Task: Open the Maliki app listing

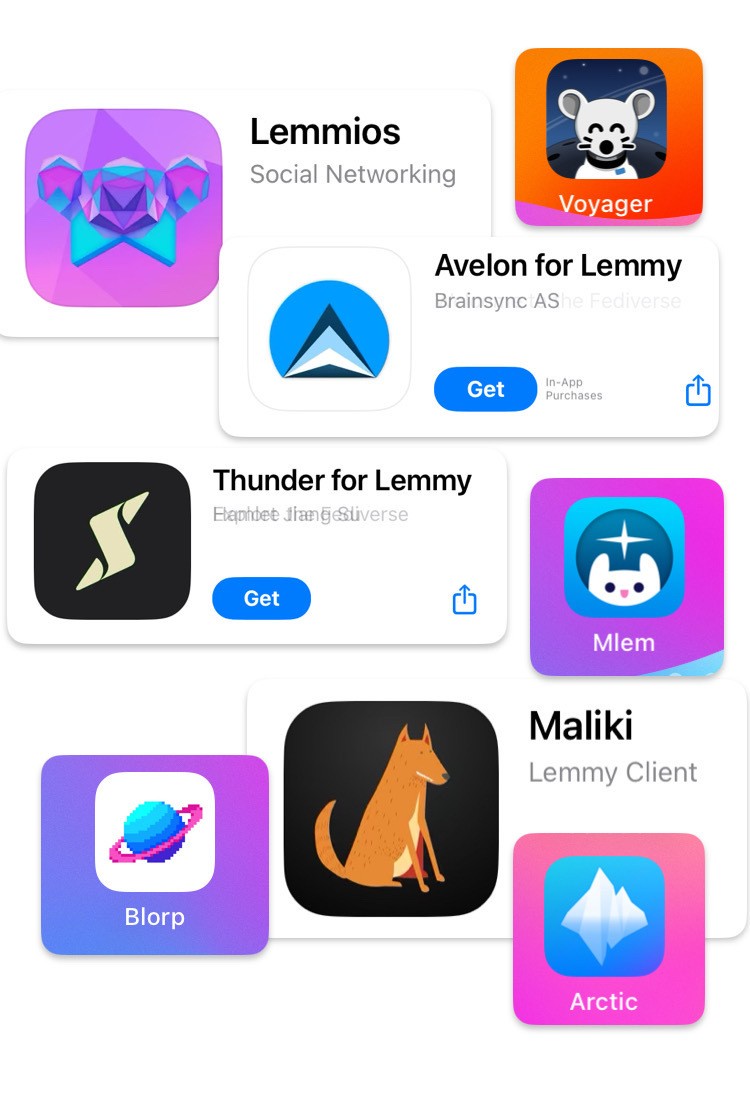Action: pos(580,727)
